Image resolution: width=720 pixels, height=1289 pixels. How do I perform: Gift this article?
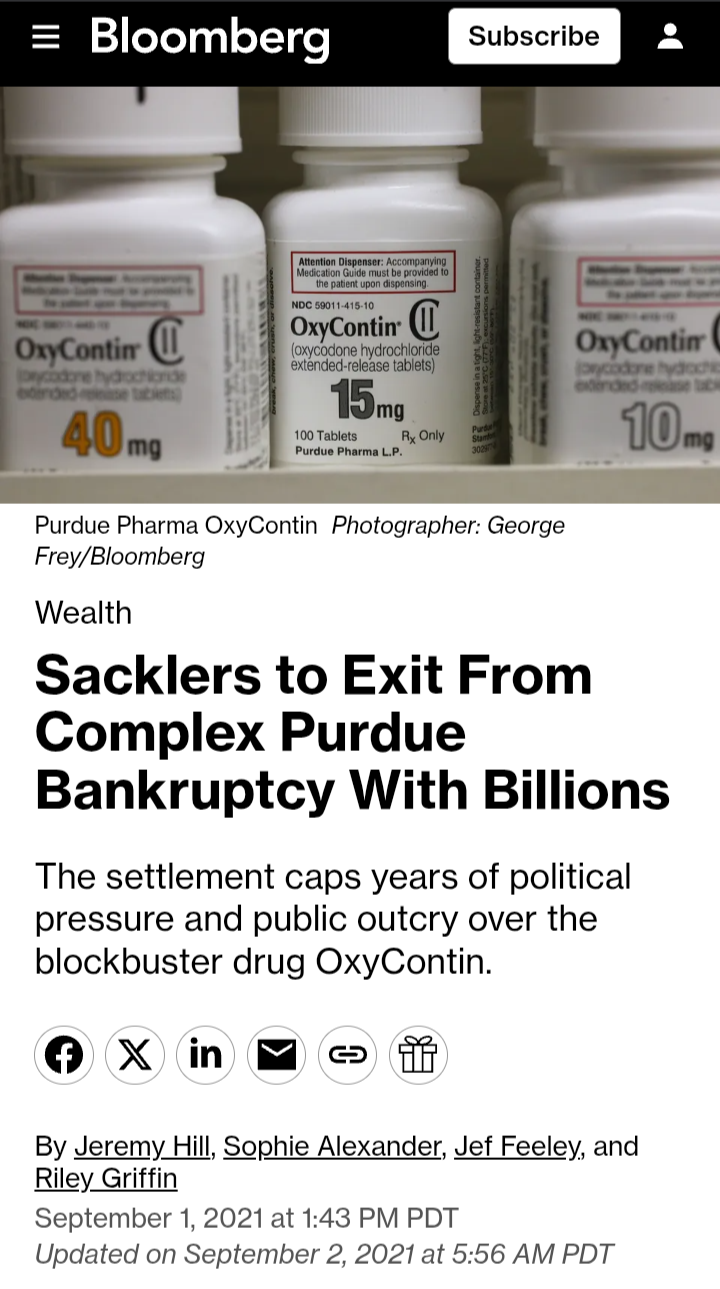418,1055
